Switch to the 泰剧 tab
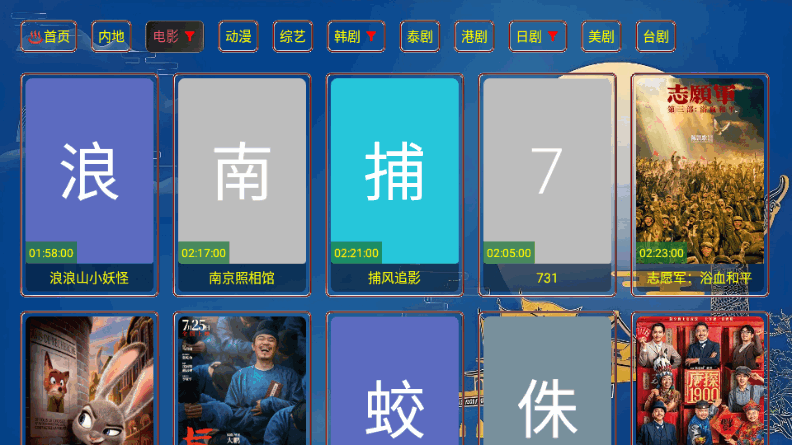 click(419, 37)
